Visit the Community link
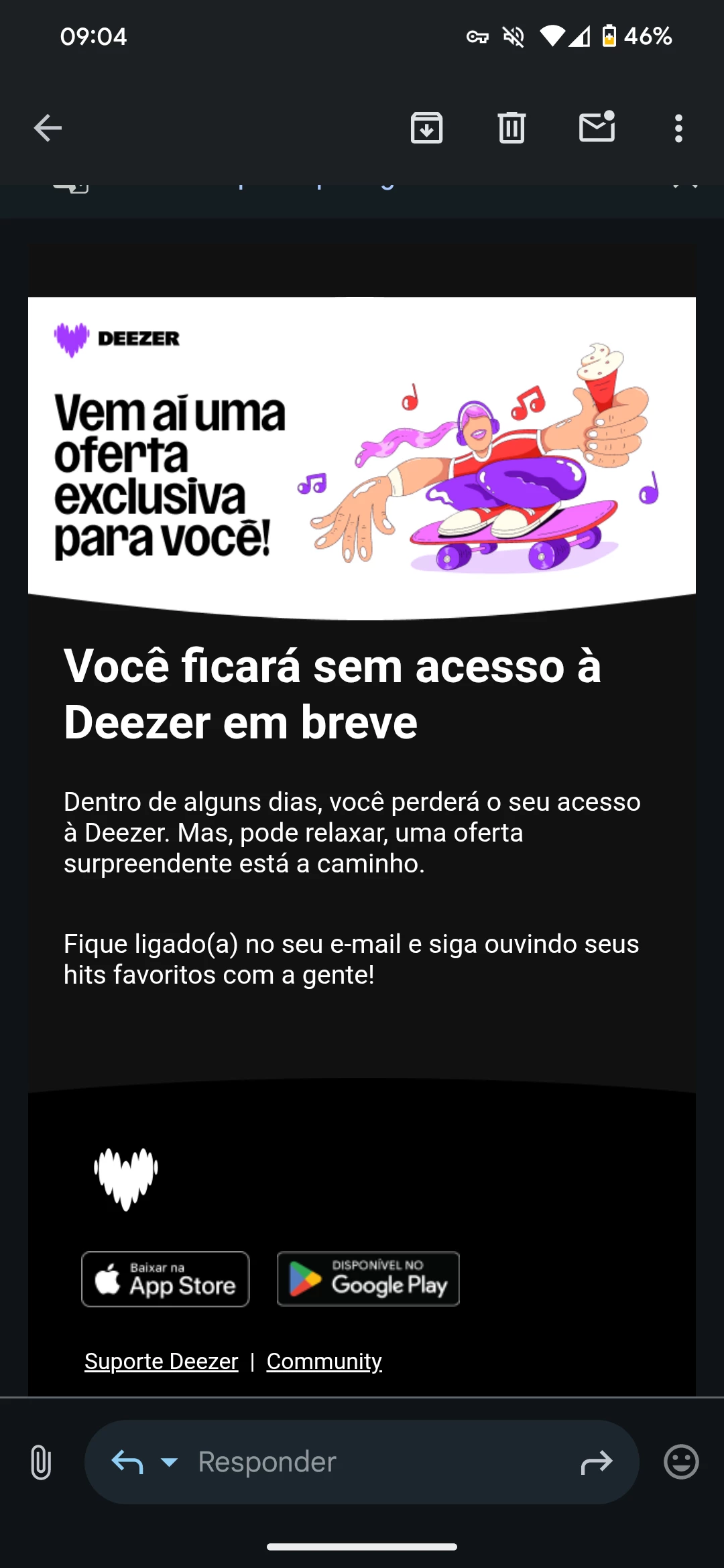The width and height of the screenshot is (724, 1568). 324,1361
